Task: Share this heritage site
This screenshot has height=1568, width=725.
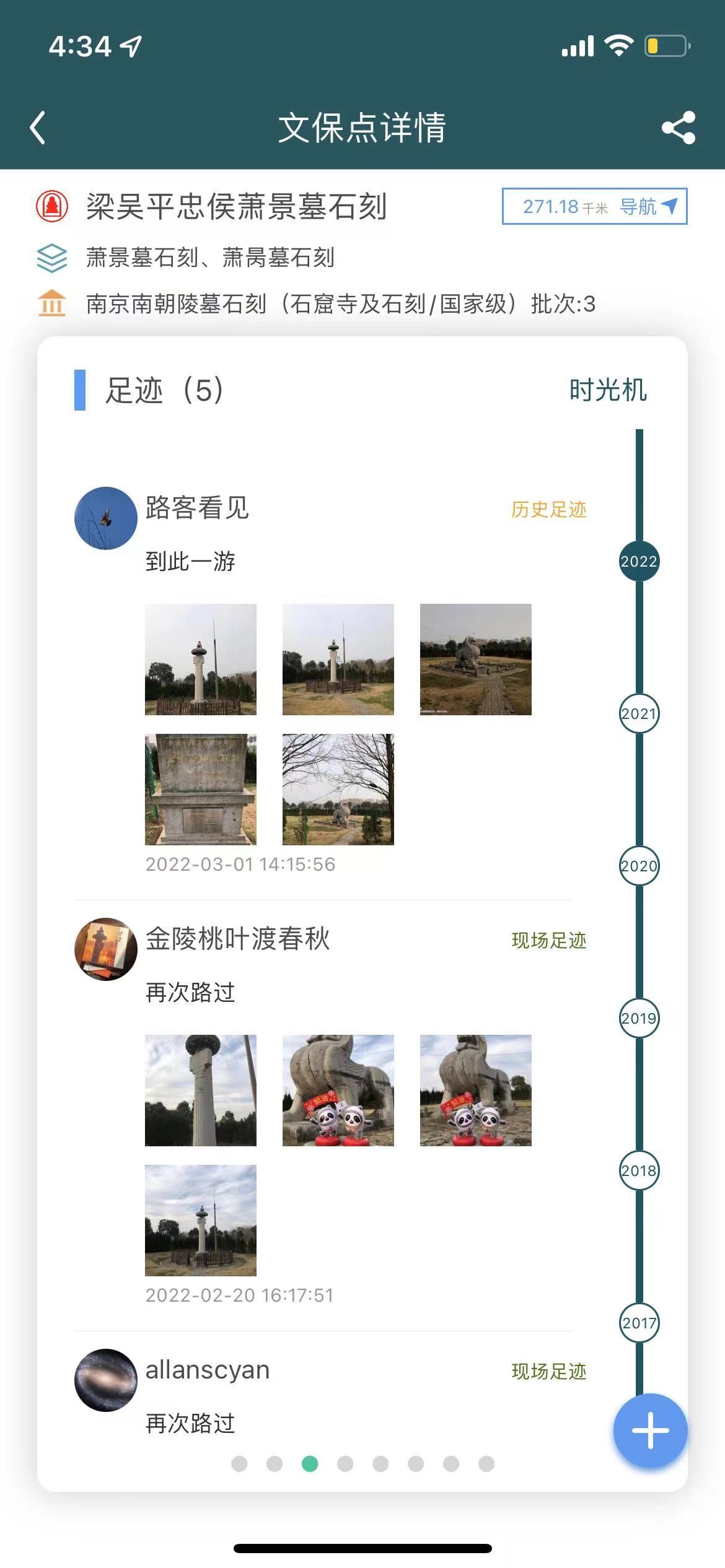Action: pos(679,128)
